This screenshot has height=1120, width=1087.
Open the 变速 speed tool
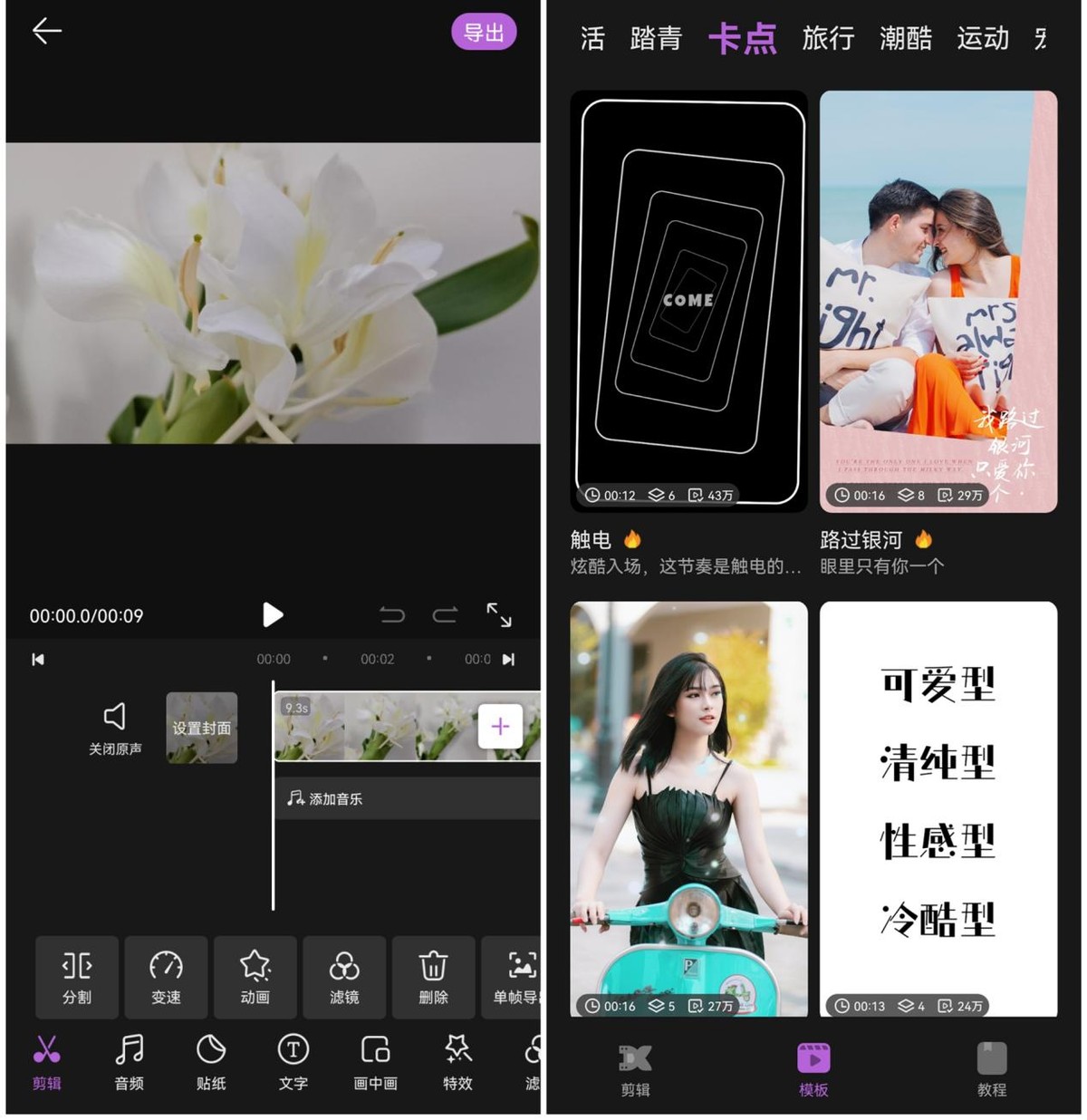(x=166, y=977)
